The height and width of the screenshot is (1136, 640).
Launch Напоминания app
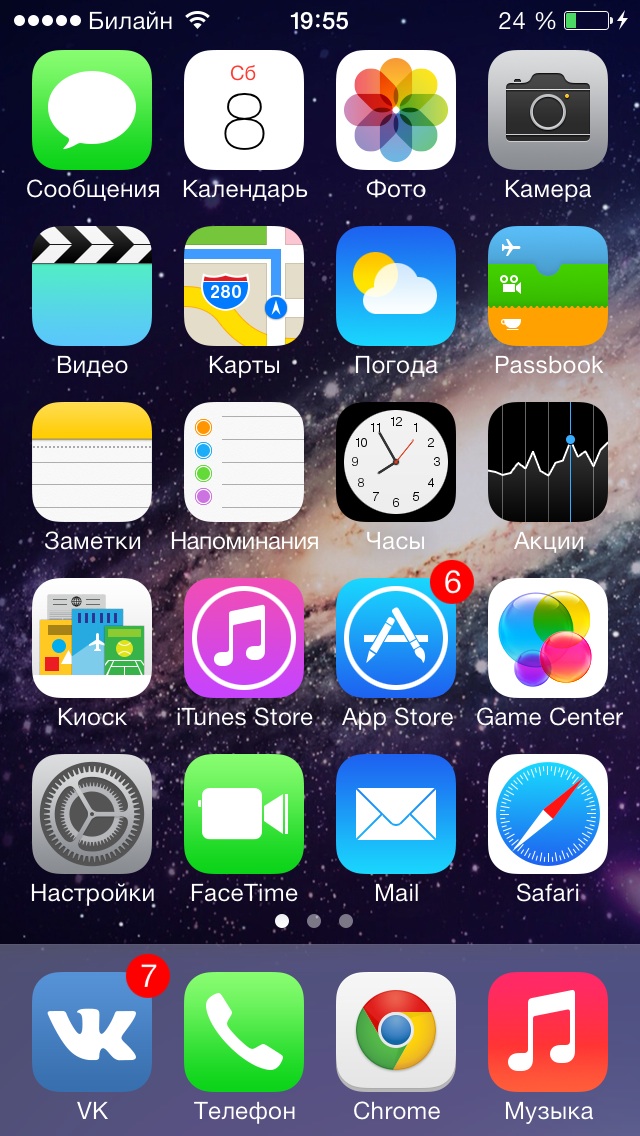(244, 462)
